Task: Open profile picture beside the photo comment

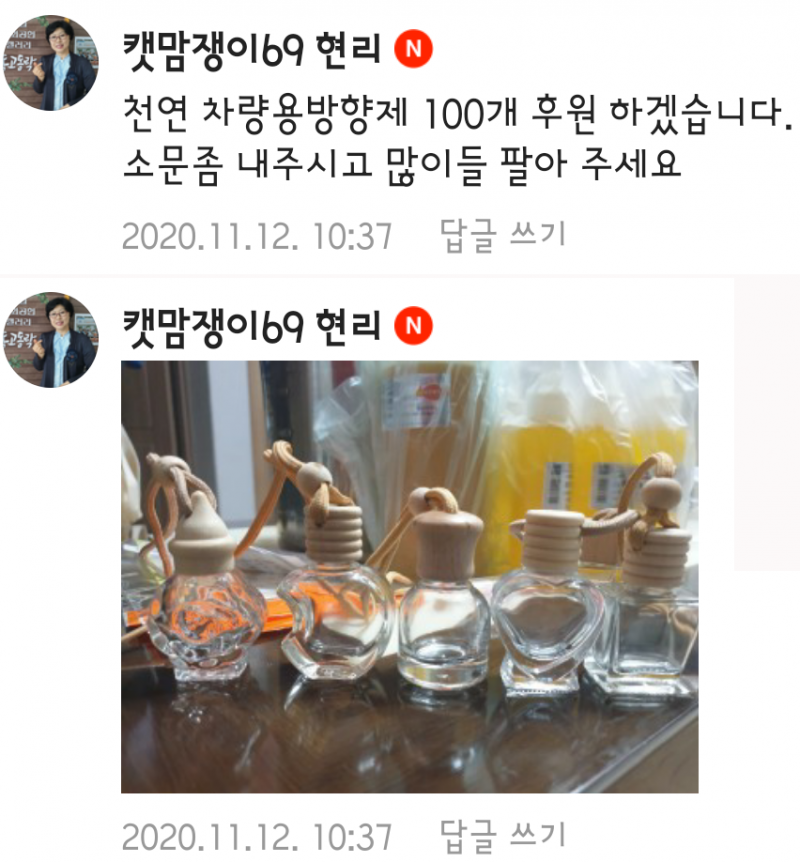Action: (x=51, y=341)
